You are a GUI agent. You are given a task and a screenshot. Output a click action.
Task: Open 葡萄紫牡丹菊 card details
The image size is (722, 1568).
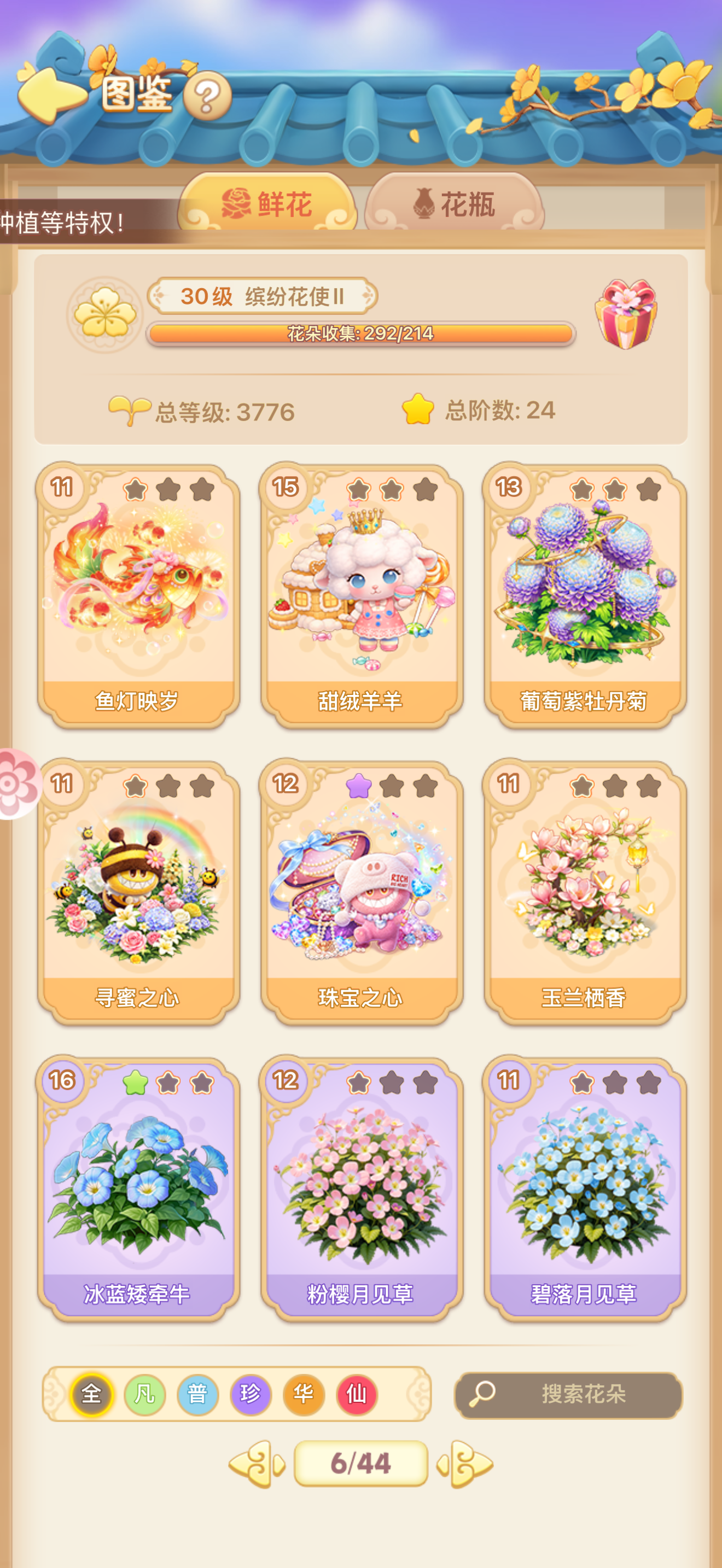coord(585,596)
